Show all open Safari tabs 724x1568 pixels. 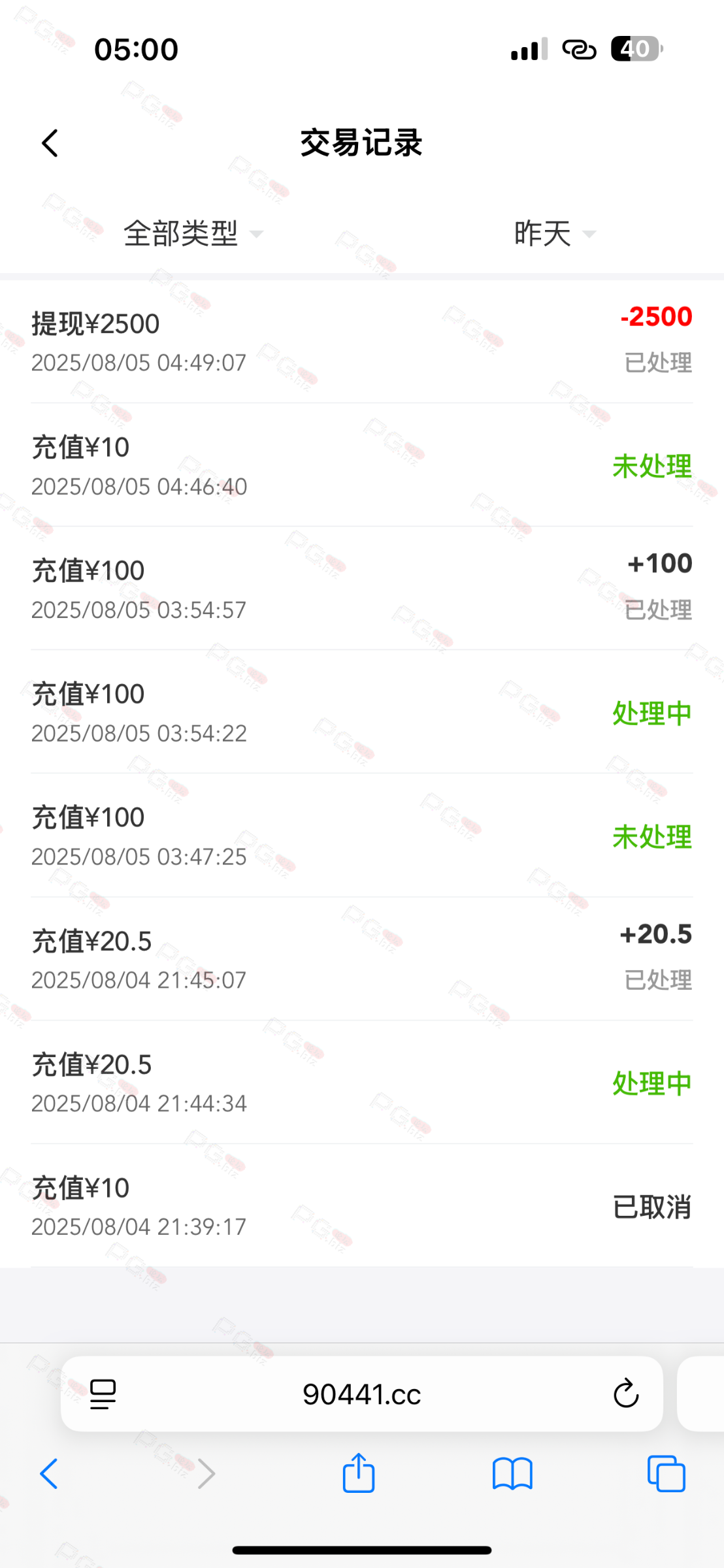[x=666, y=1474]
